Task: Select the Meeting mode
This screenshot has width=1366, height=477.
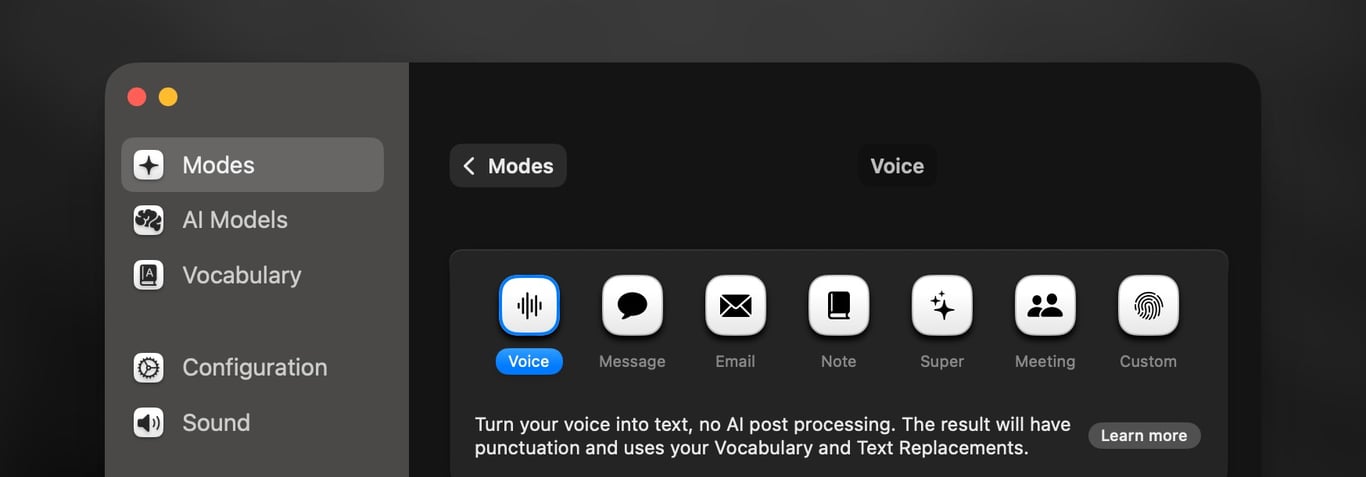Action: (1045, 306)
